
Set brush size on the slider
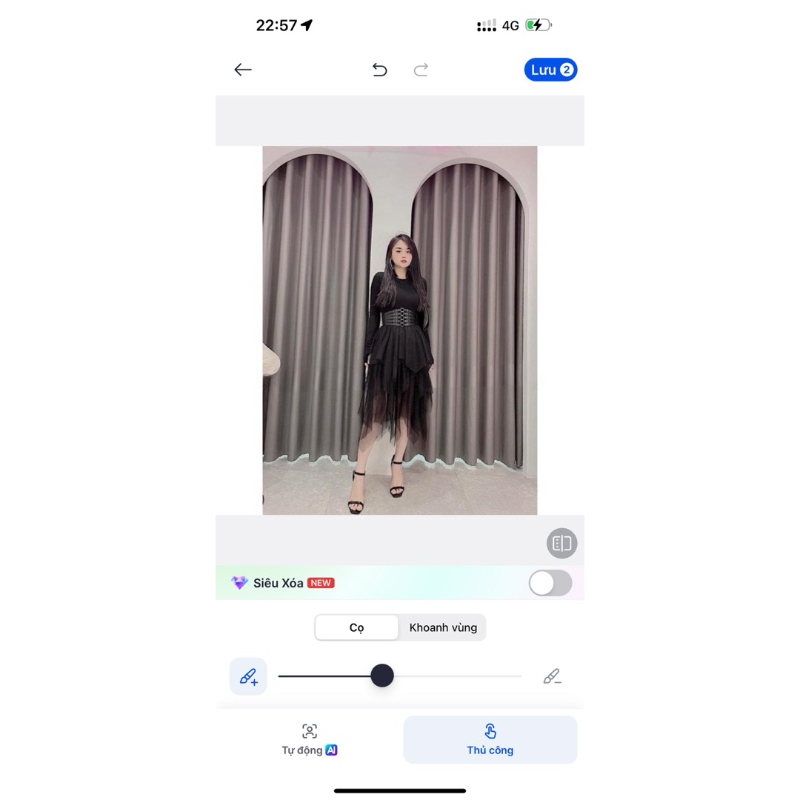pos(382,676)
